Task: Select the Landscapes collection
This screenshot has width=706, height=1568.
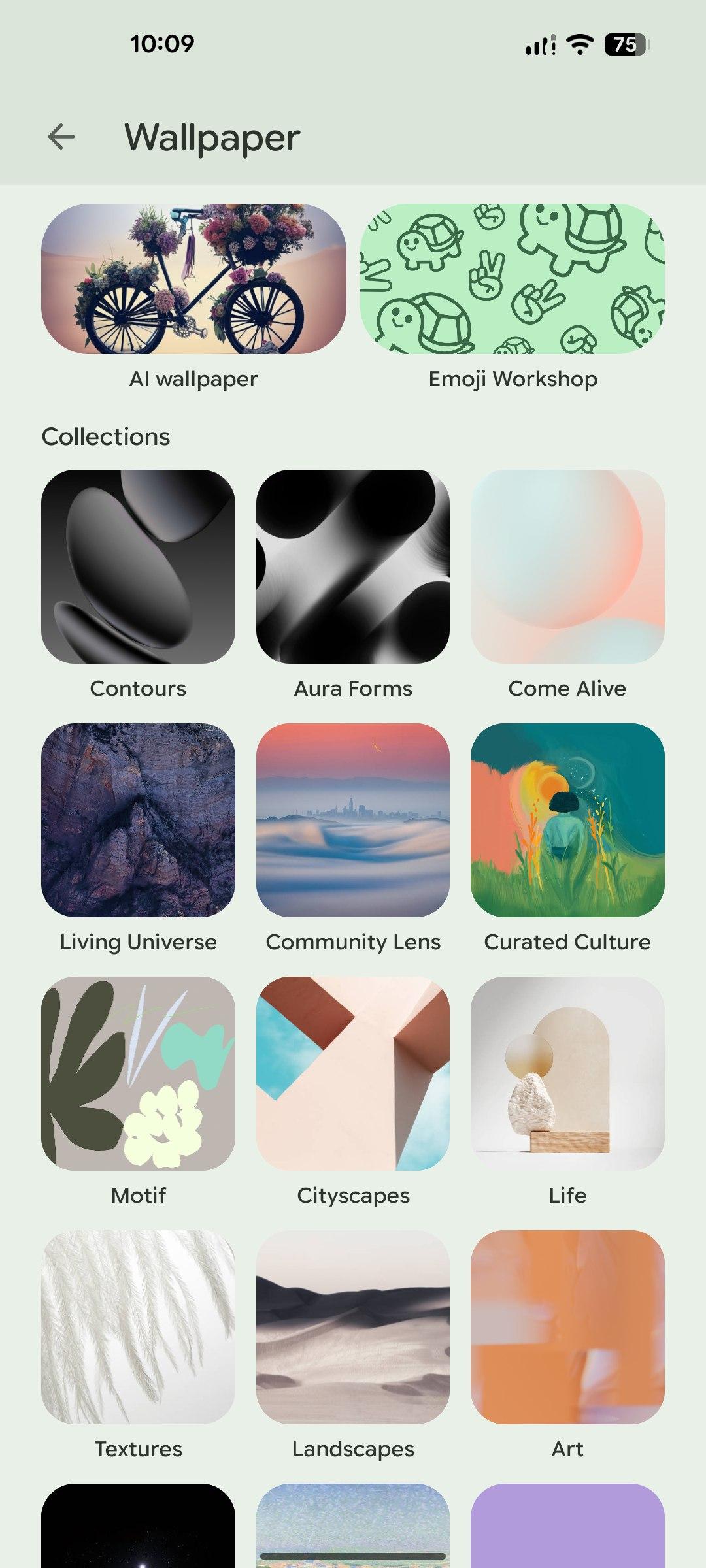Action: click(x=353, y=1327)
